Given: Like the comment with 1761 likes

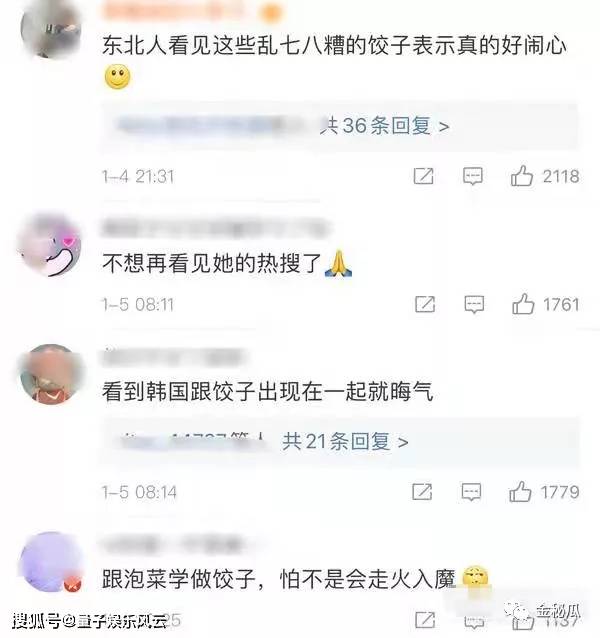Looking at the screenshot, I should [522, 304].
